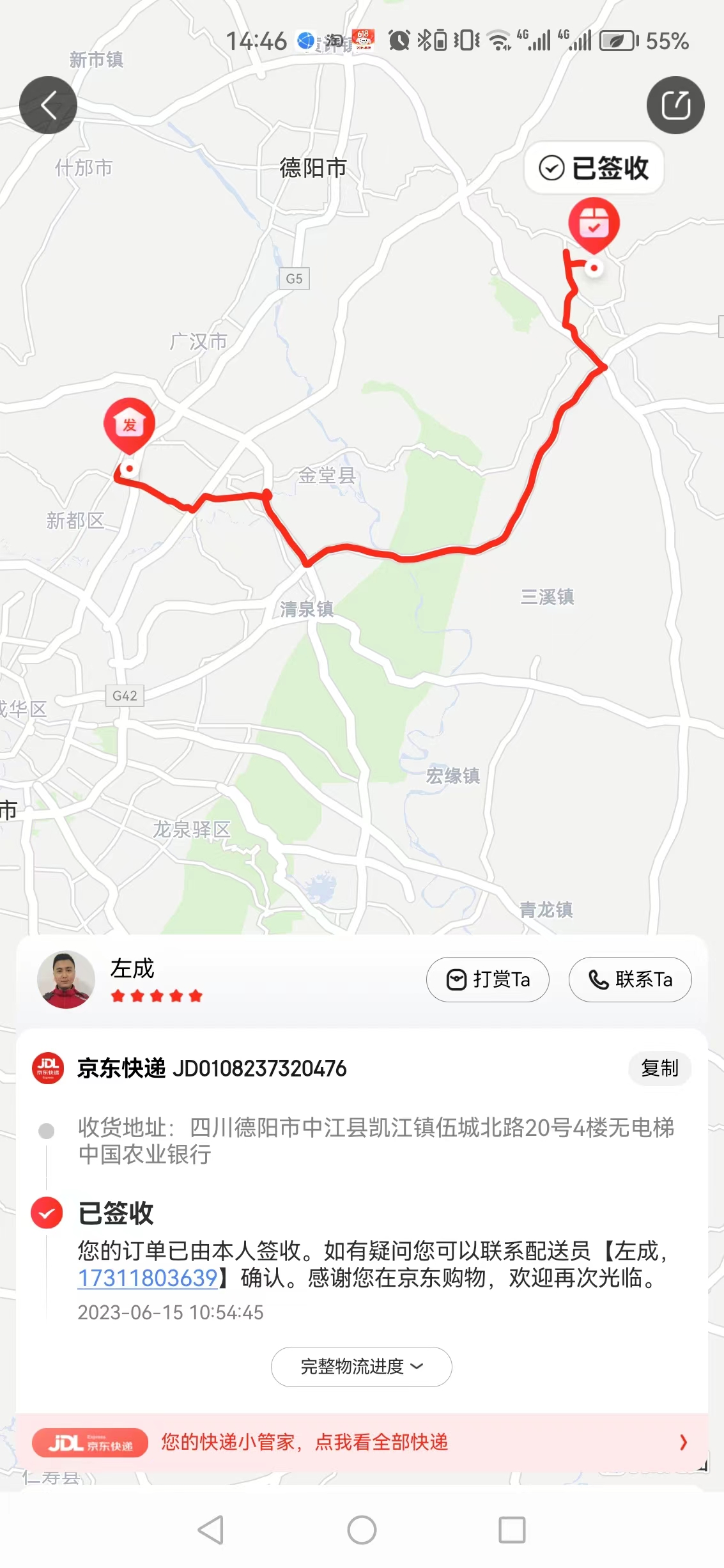Open recent apps from navigation bar
The height and width of the screenshot is (1568, 724).
512,1530
